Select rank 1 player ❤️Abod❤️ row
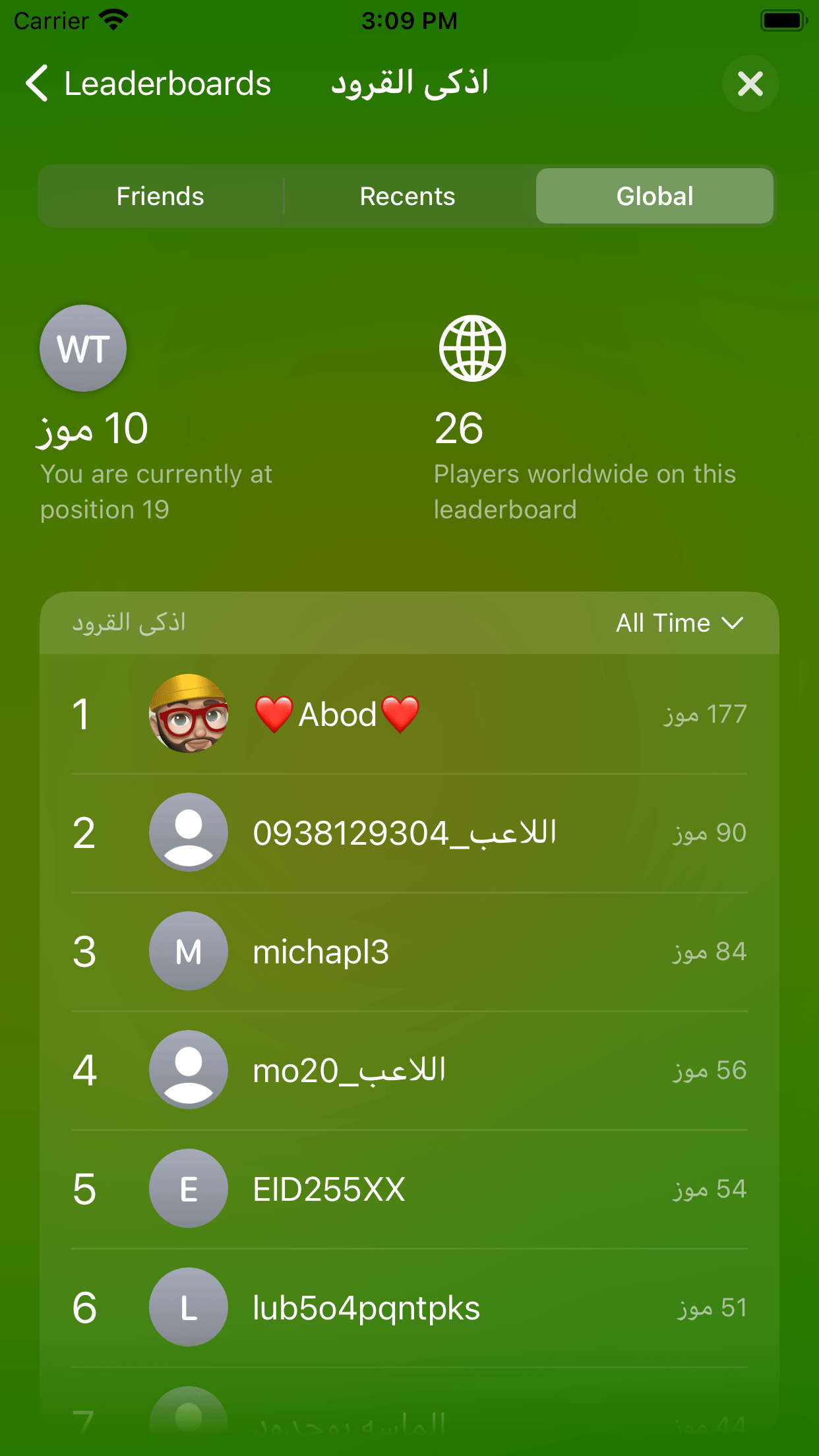819x1456 pixels. [409, 714]
